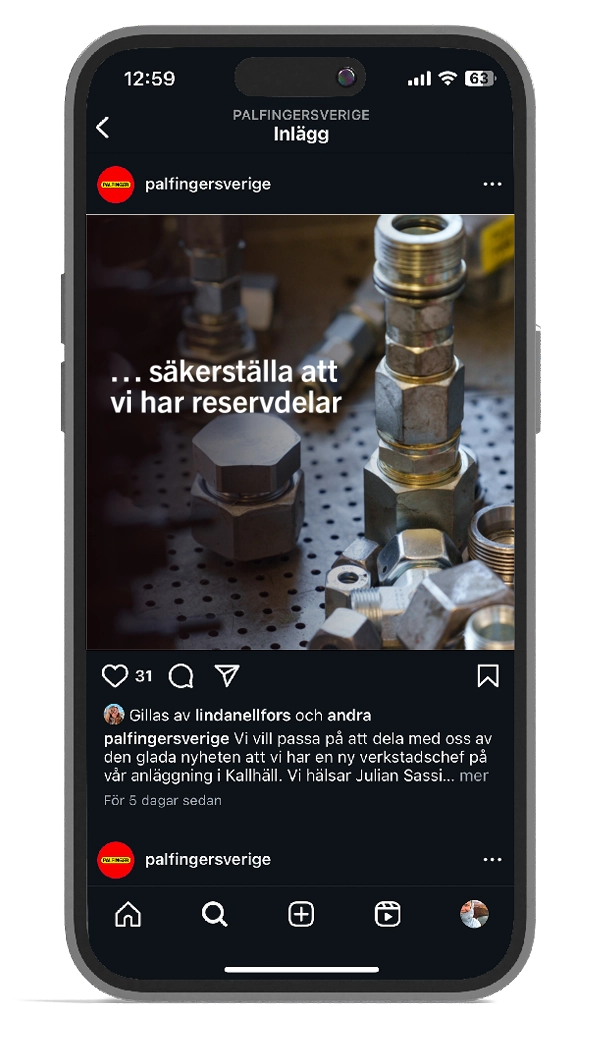Open your profile tab
Screen dimensions: 600x1040
point(474,914)
